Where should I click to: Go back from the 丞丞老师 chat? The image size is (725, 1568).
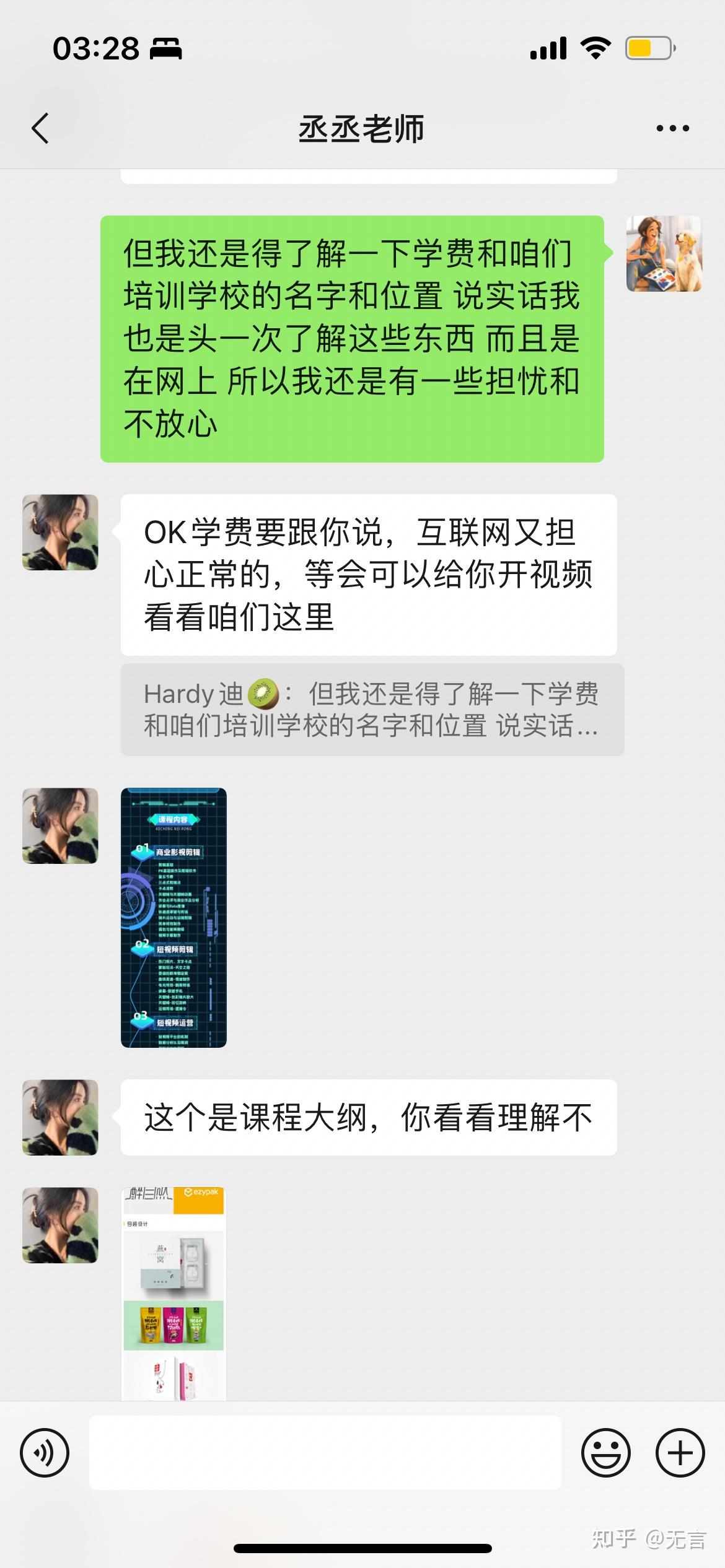click(x=40, y=129)
